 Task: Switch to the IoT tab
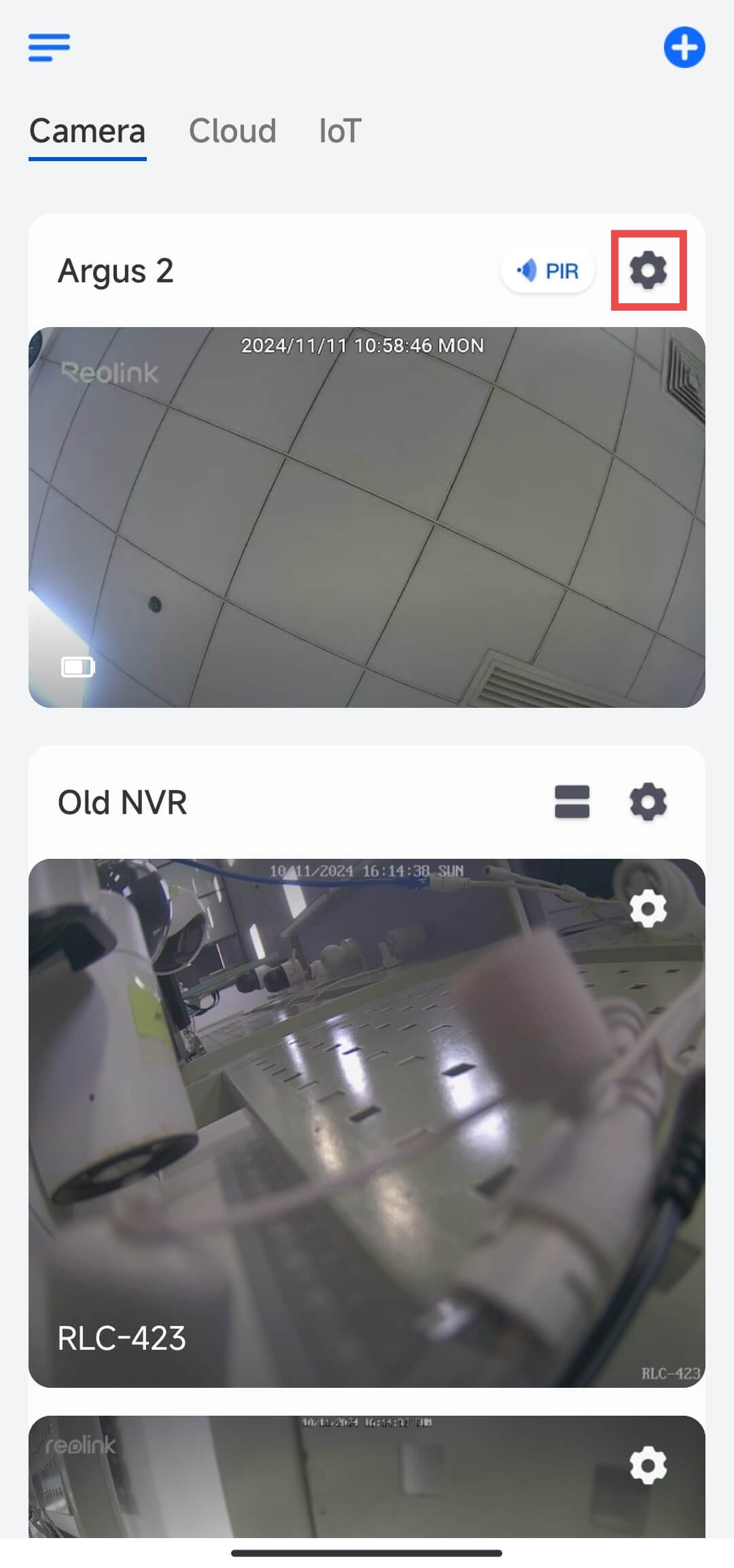click(x=340, y=131)
